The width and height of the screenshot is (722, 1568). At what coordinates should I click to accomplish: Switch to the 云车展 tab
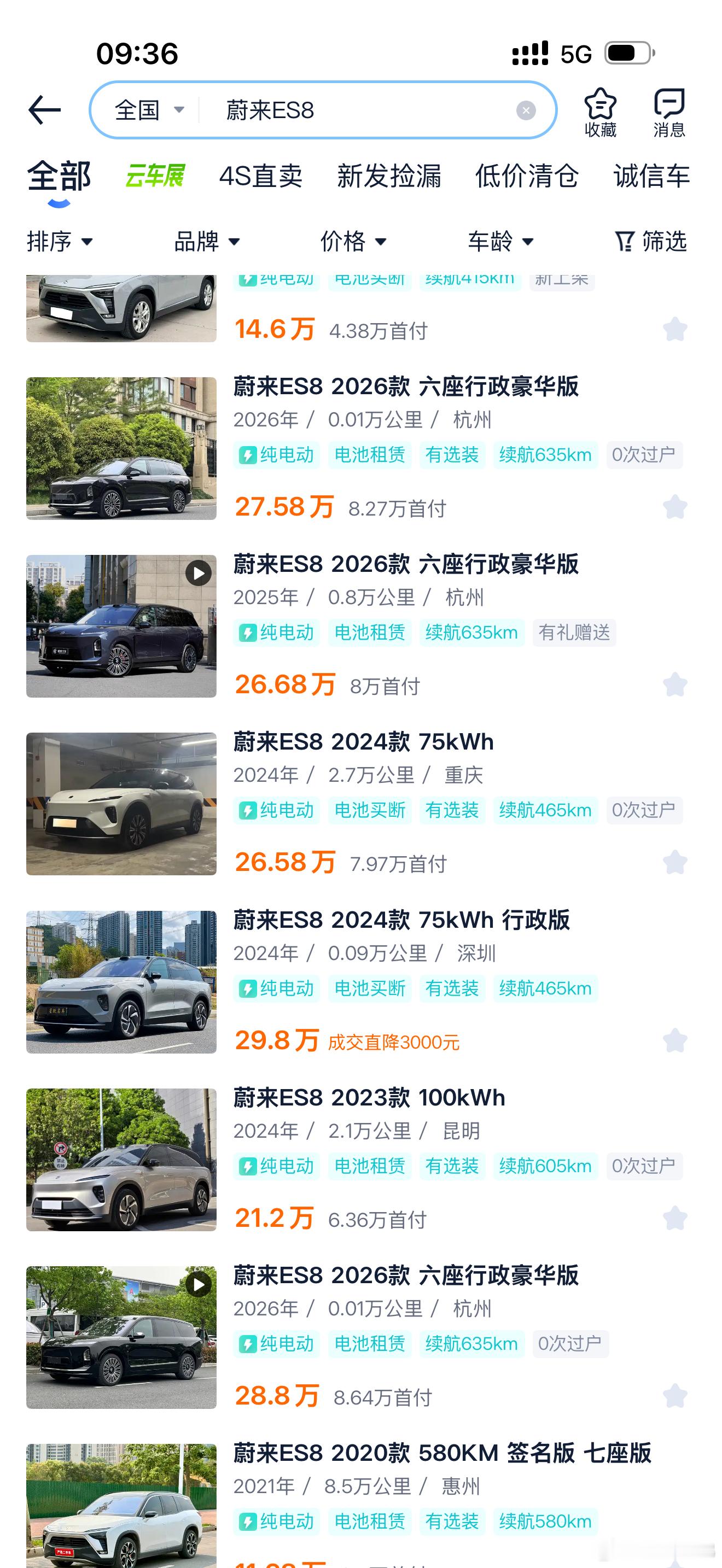[155, 176]
